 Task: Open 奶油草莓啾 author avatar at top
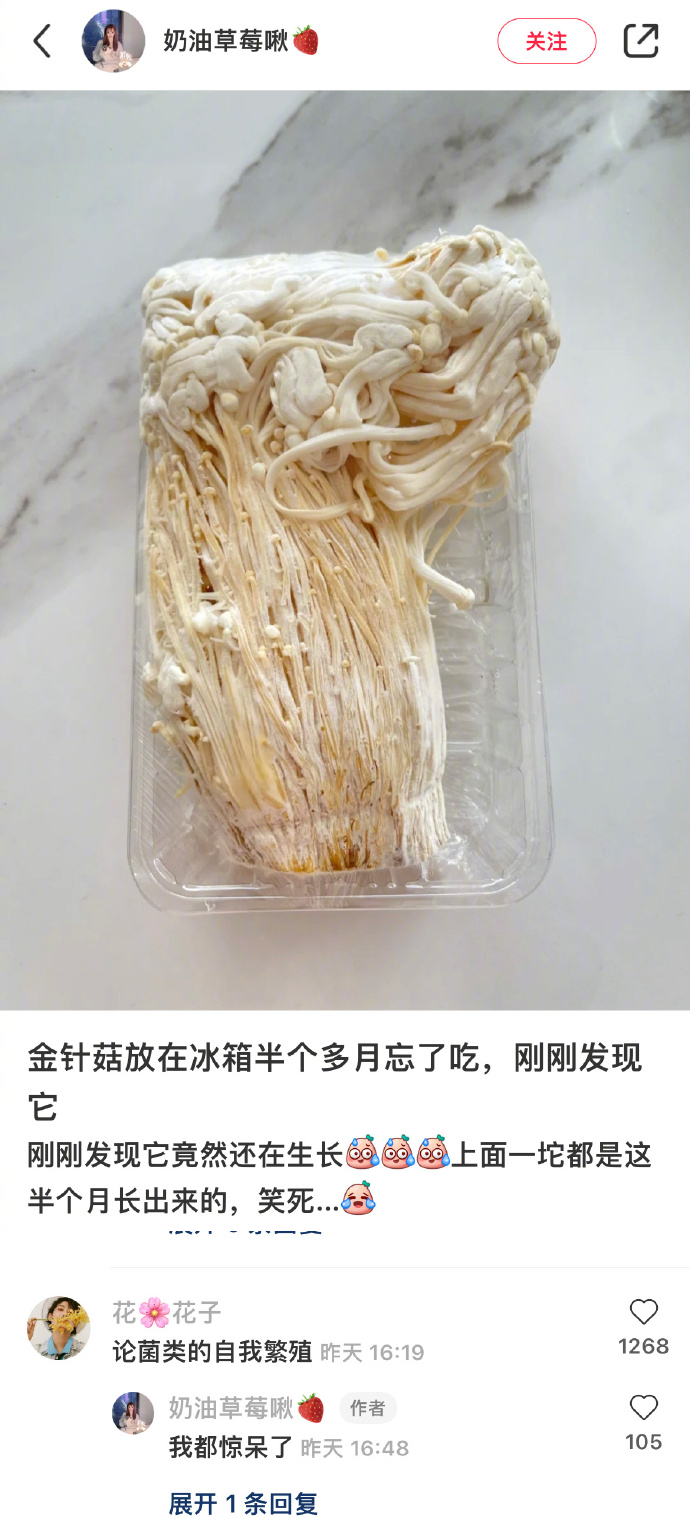tap(113, 41)
